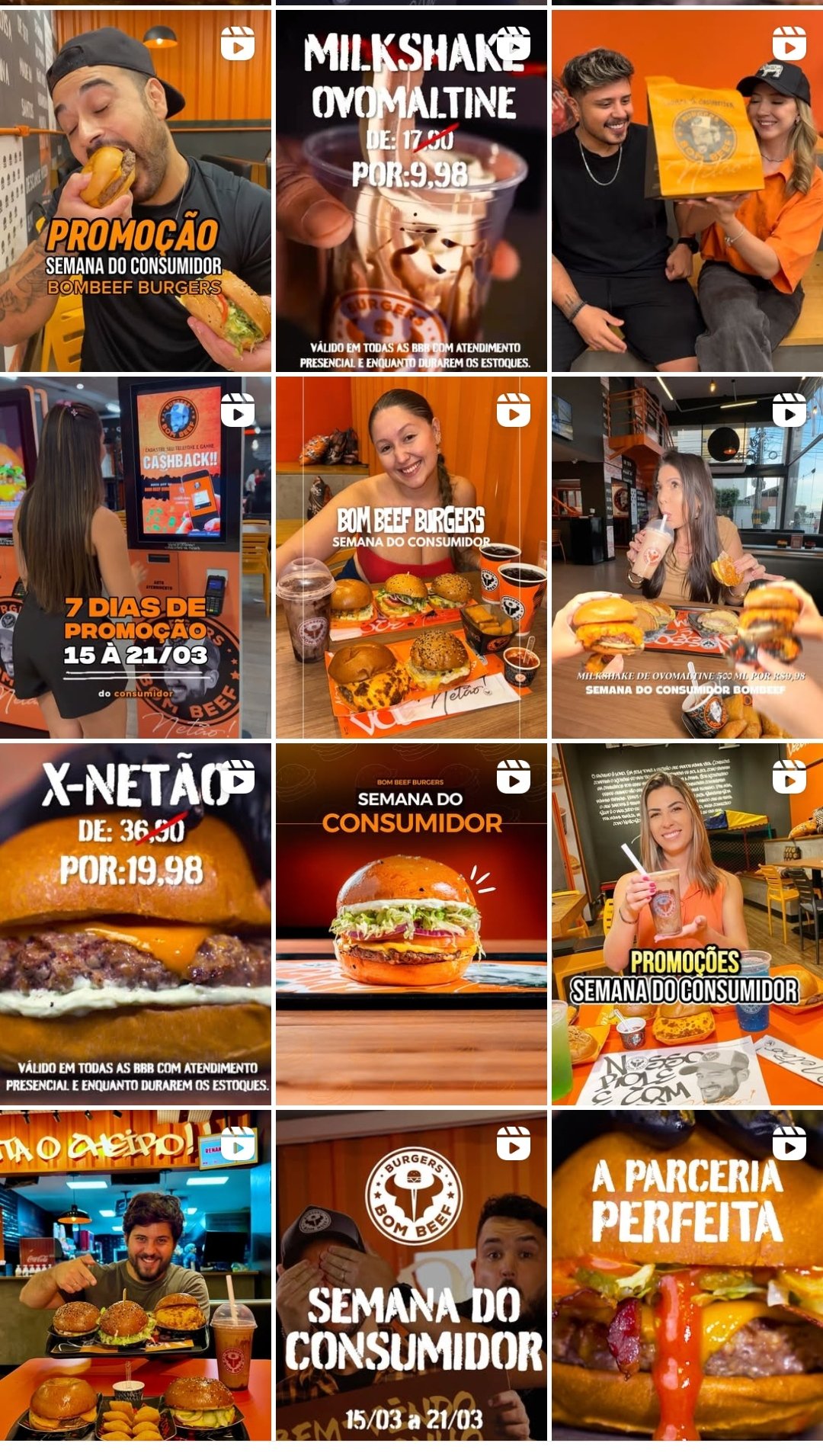Screen dimensions: 823x1456
Task: Play the 'Promoções Semana do Consumidor' reel
Action: [x=687, y=924]
